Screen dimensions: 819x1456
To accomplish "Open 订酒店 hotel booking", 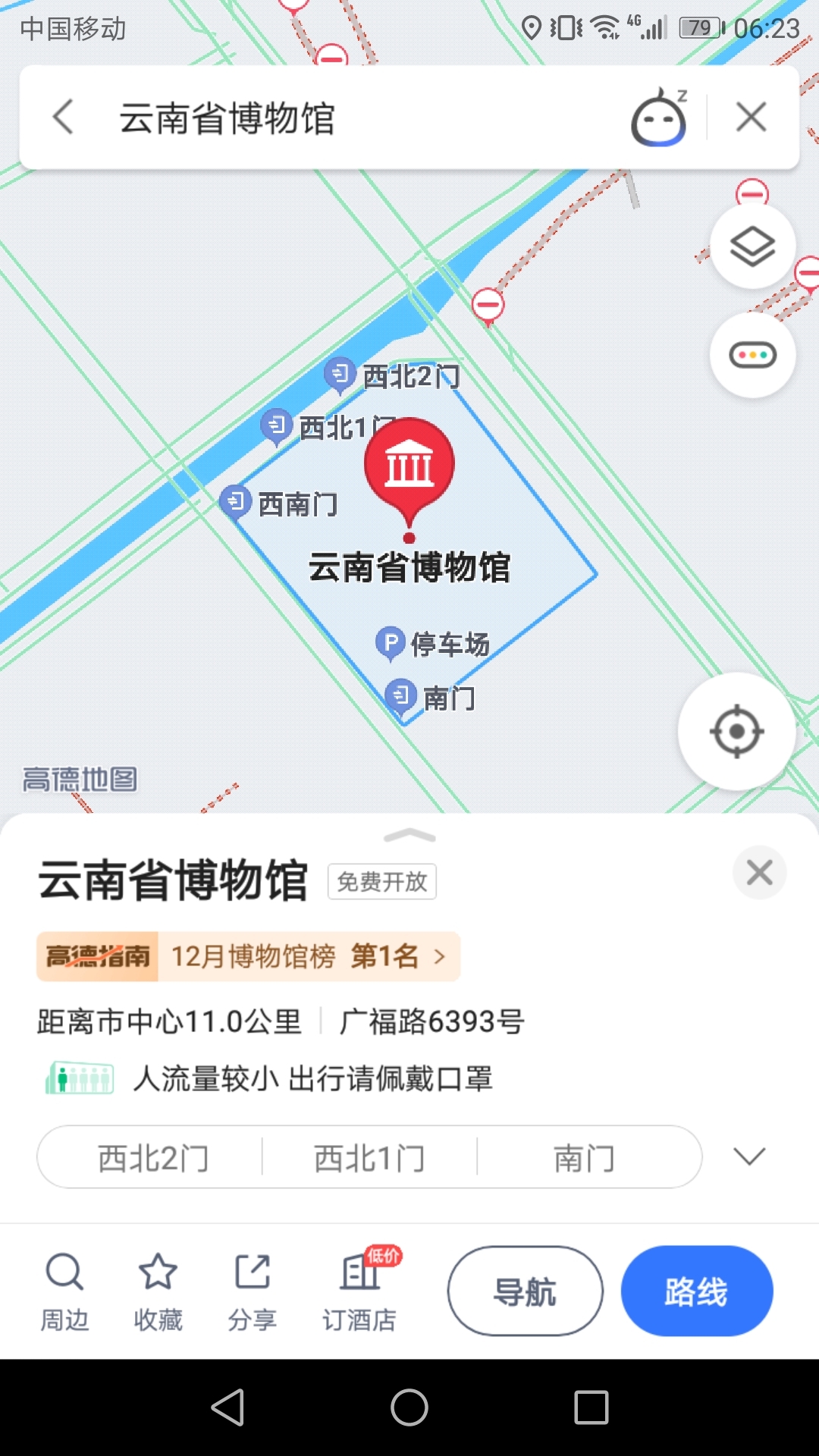I will pos(359,1291).
